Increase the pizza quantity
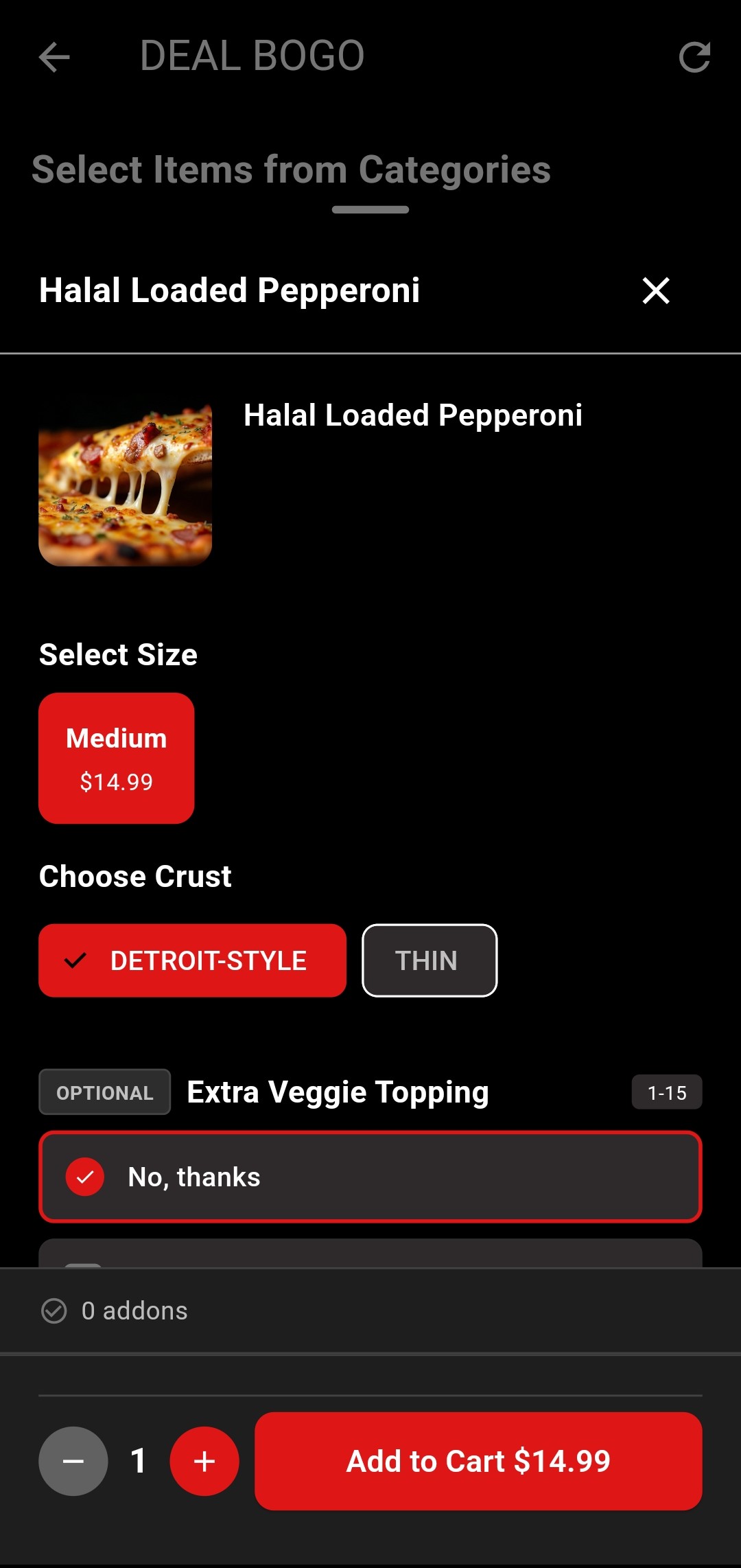 click(204, 1461)
